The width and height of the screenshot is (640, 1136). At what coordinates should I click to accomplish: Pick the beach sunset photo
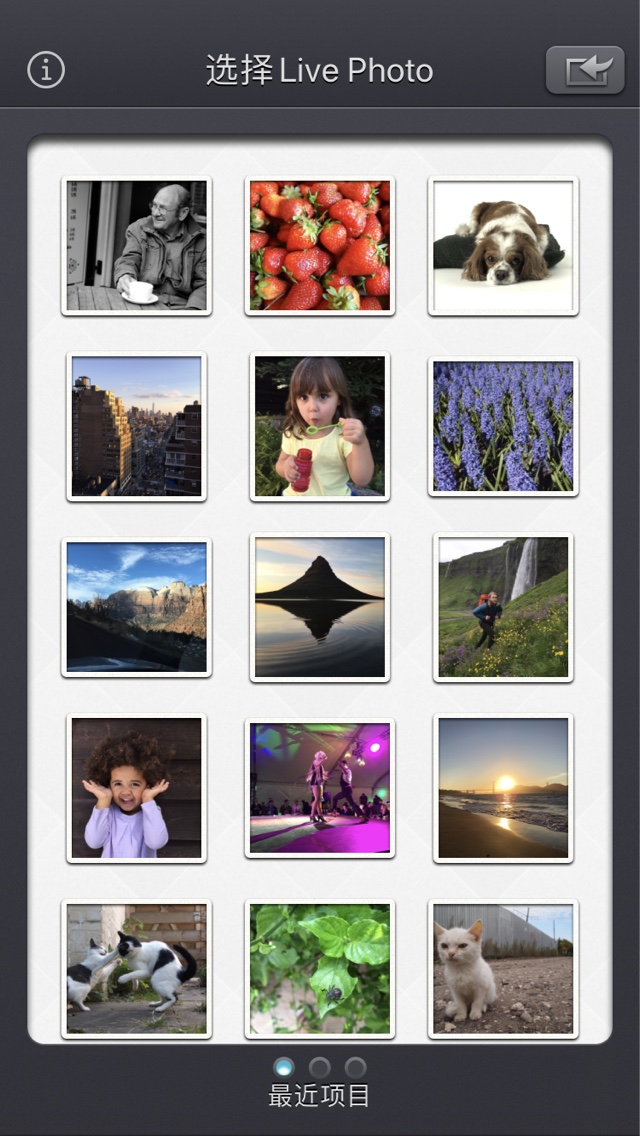point(503,788)
